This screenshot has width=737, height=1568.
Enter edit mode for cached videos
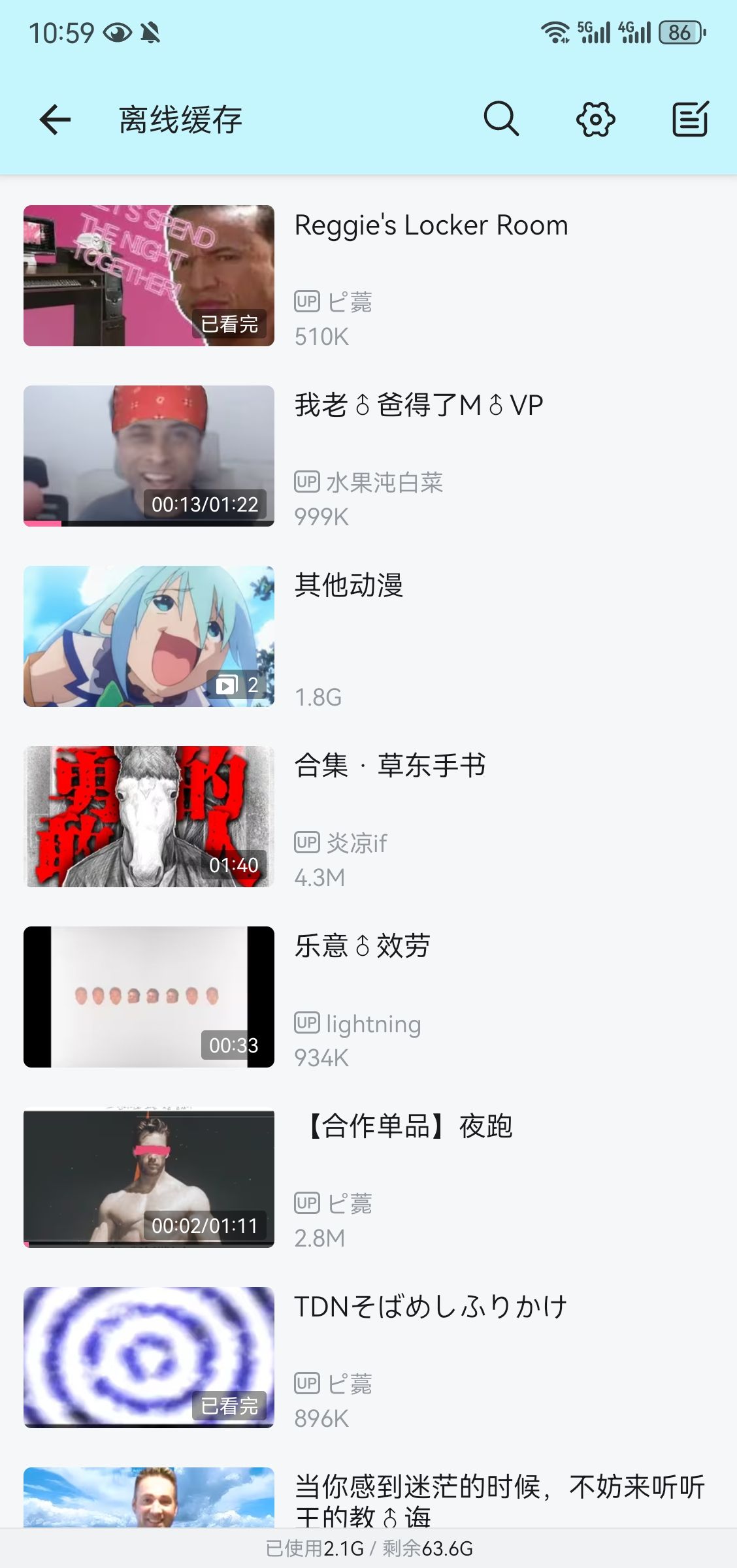pyautogui.click(x=691, y=120)
